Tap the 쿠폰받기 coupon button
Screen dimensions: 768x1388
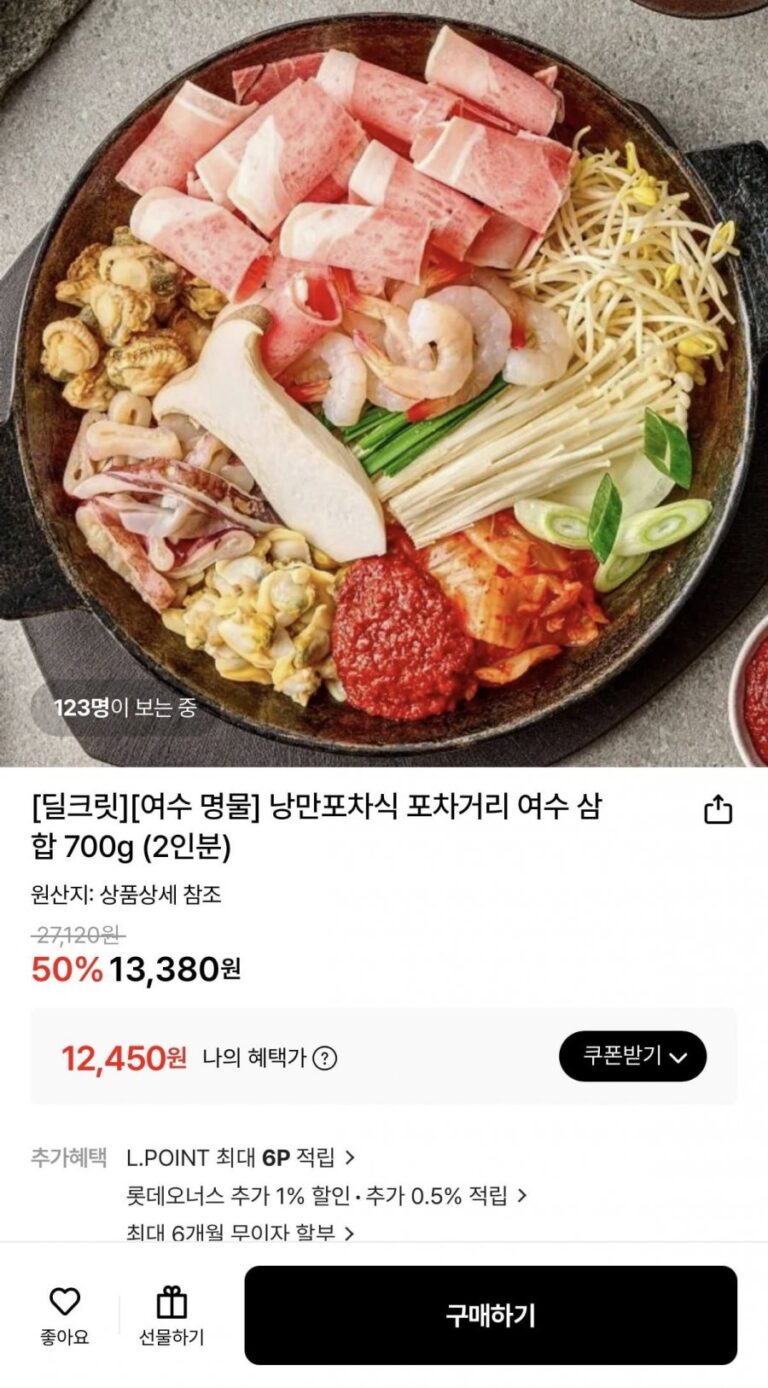[633, 1056]
